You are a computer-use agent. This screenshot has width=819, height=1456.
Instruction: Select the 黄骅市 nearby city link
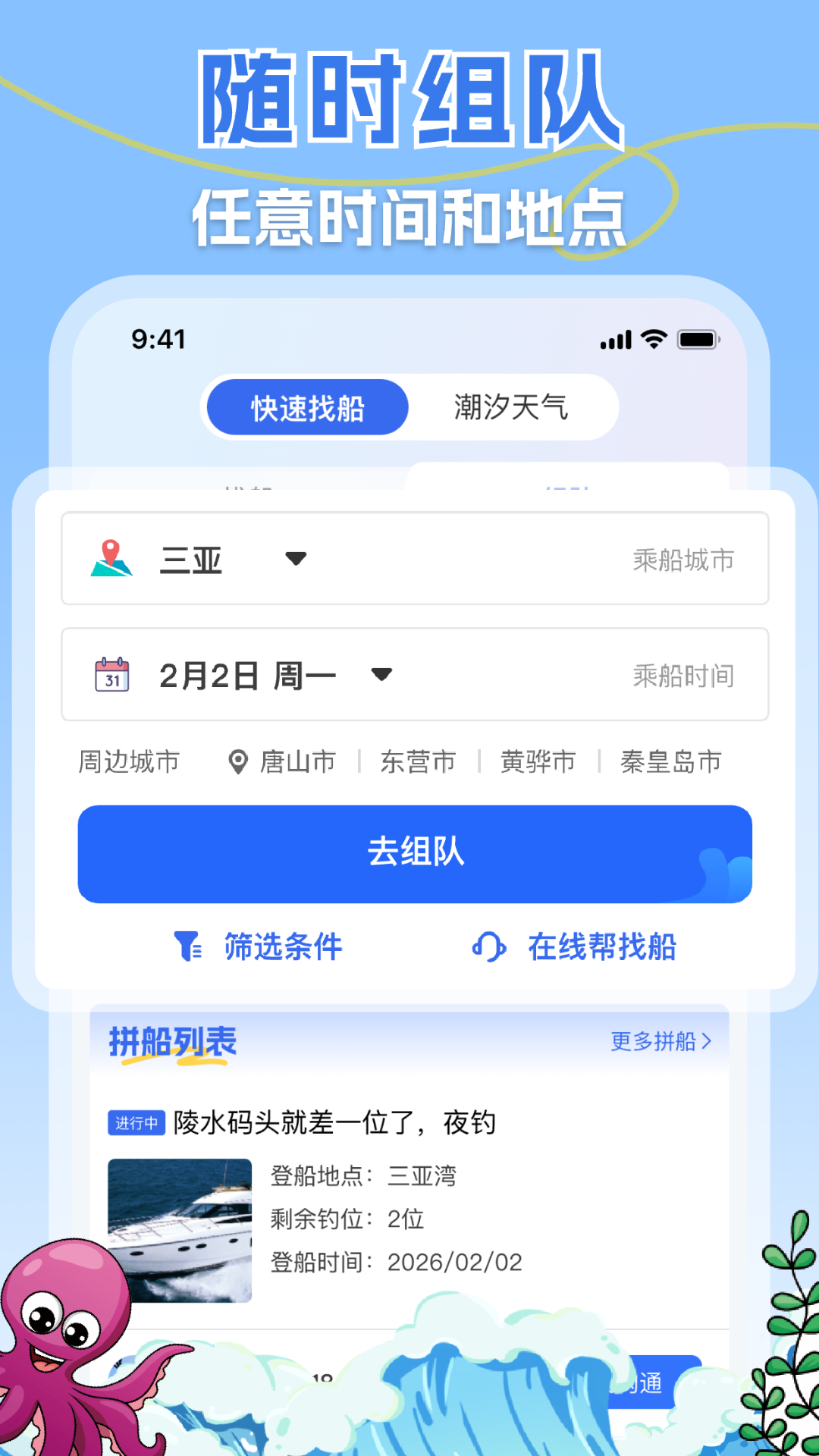538,761
